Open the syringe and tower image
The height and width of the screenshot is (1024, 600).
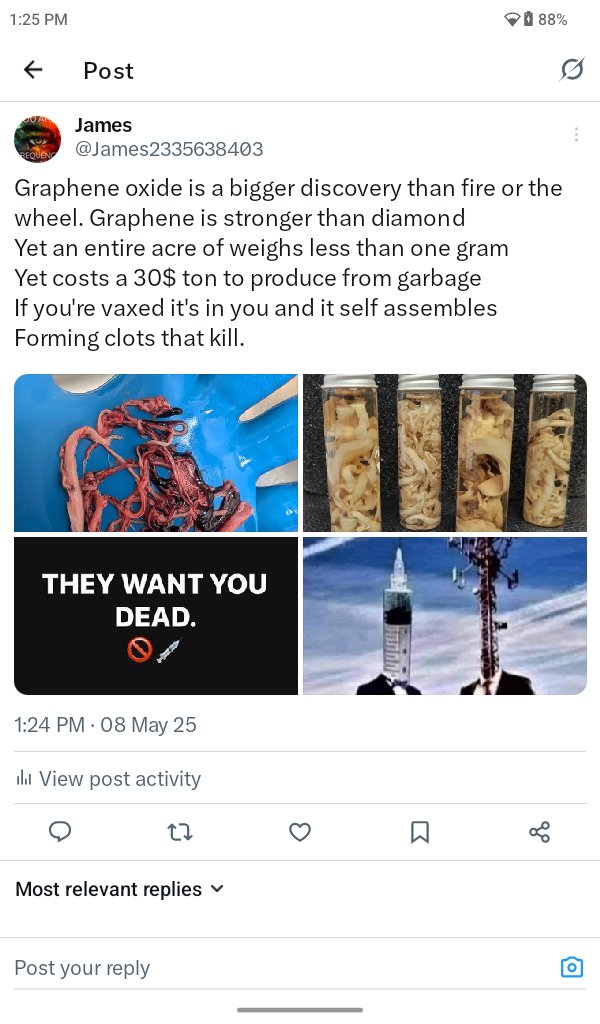(444, 616)
